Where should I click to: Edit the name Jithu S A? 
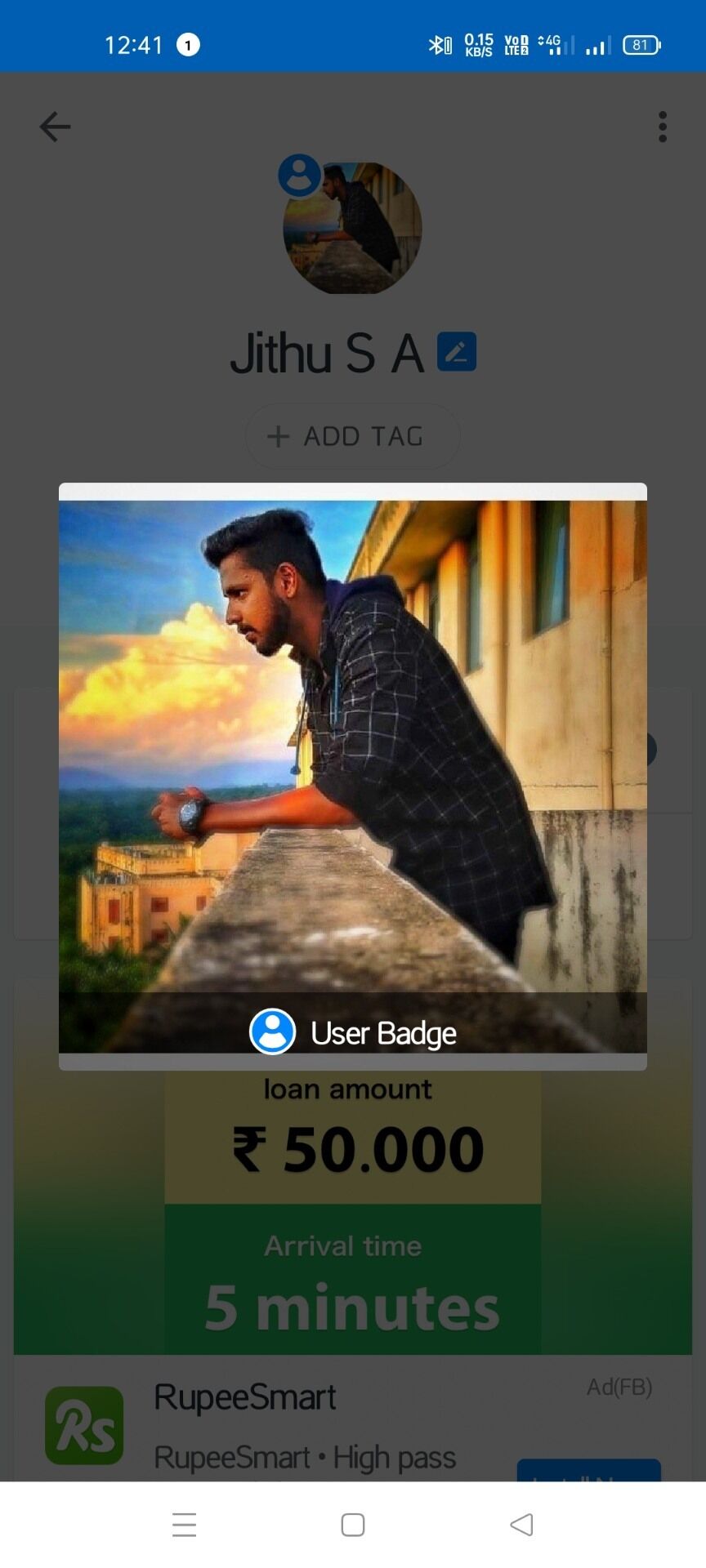456,352
